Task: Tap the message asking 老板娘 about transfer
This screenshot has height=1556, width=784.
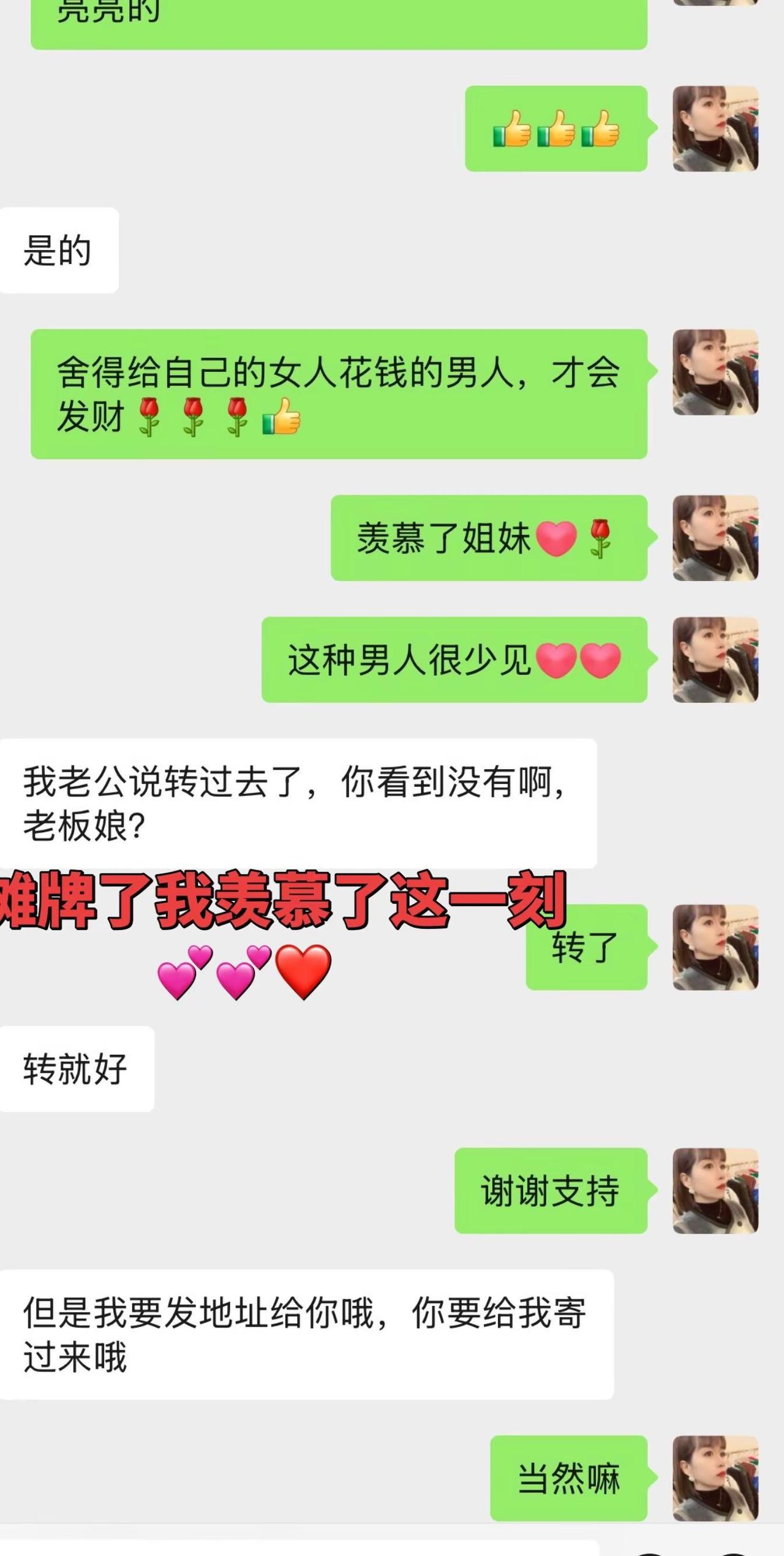Action: tap(294, 806)
